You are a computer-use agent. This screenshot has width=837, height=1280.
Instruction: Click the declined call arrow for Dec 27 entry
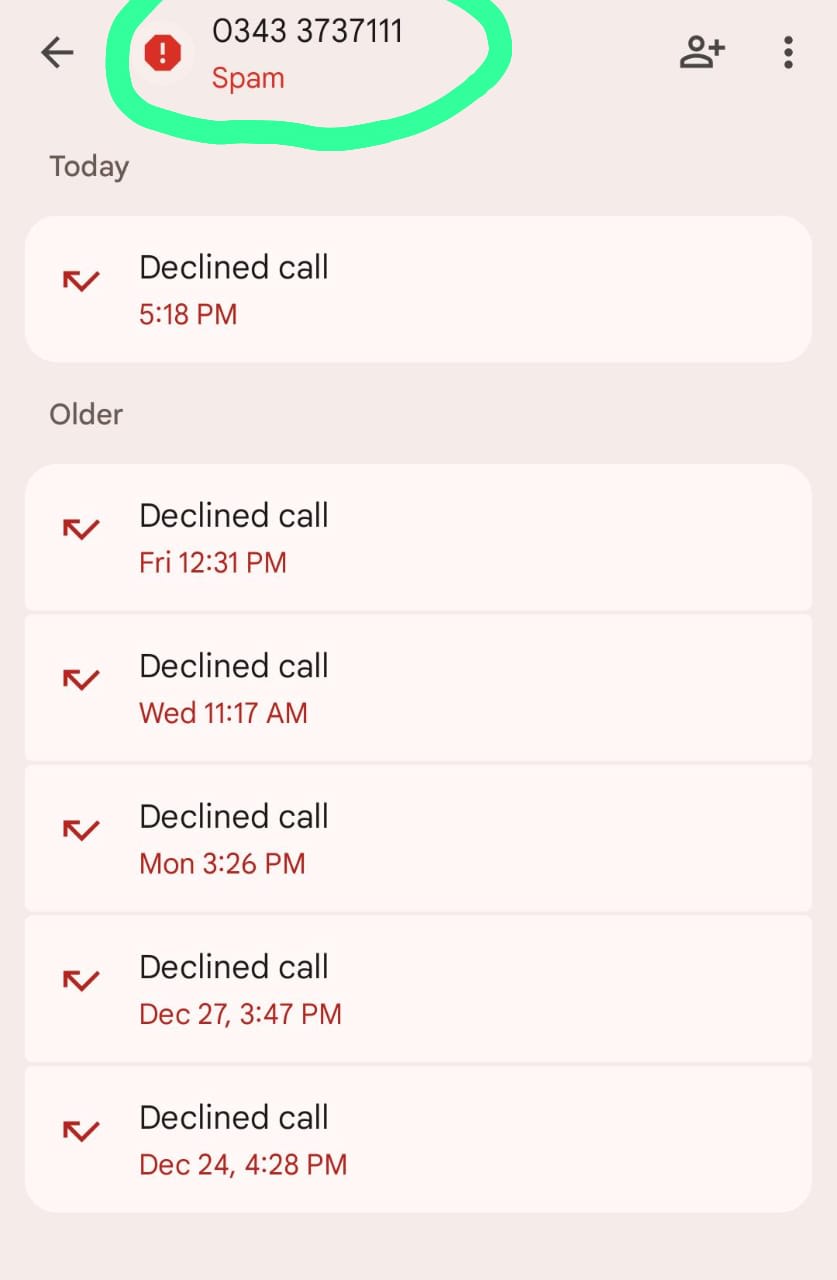(81, 980)
